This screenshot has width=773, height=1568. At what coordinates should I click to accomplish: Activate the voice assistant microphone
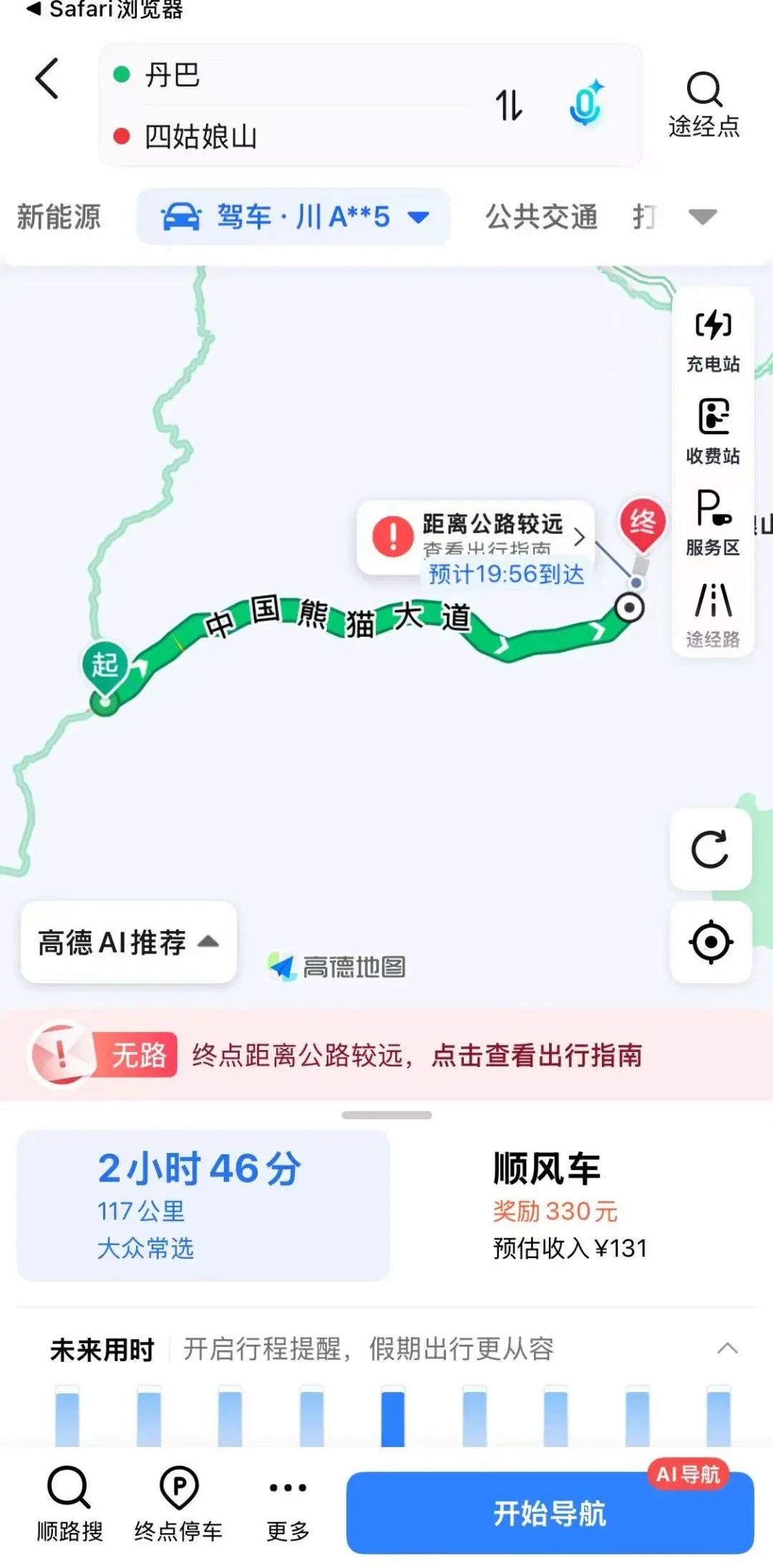pos(586,104)
